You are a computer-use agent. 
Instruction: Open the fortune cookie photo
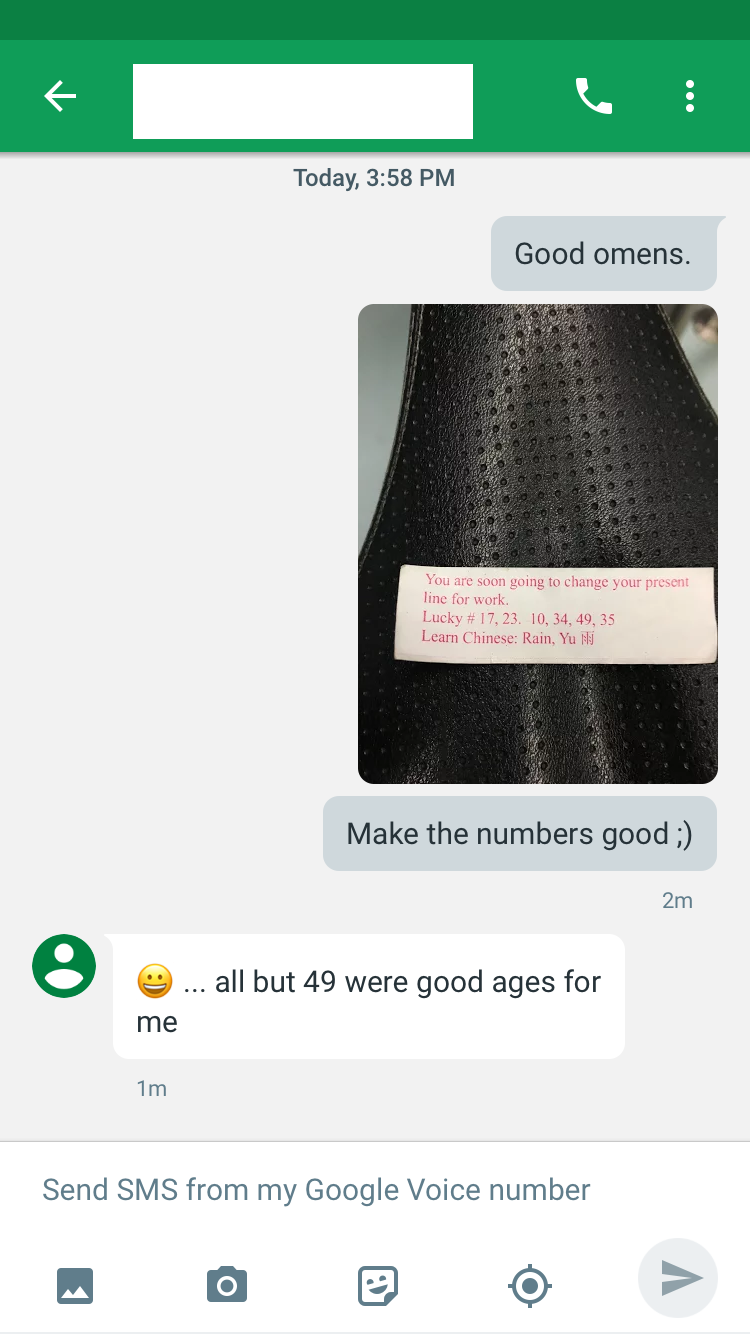[537, 543]
